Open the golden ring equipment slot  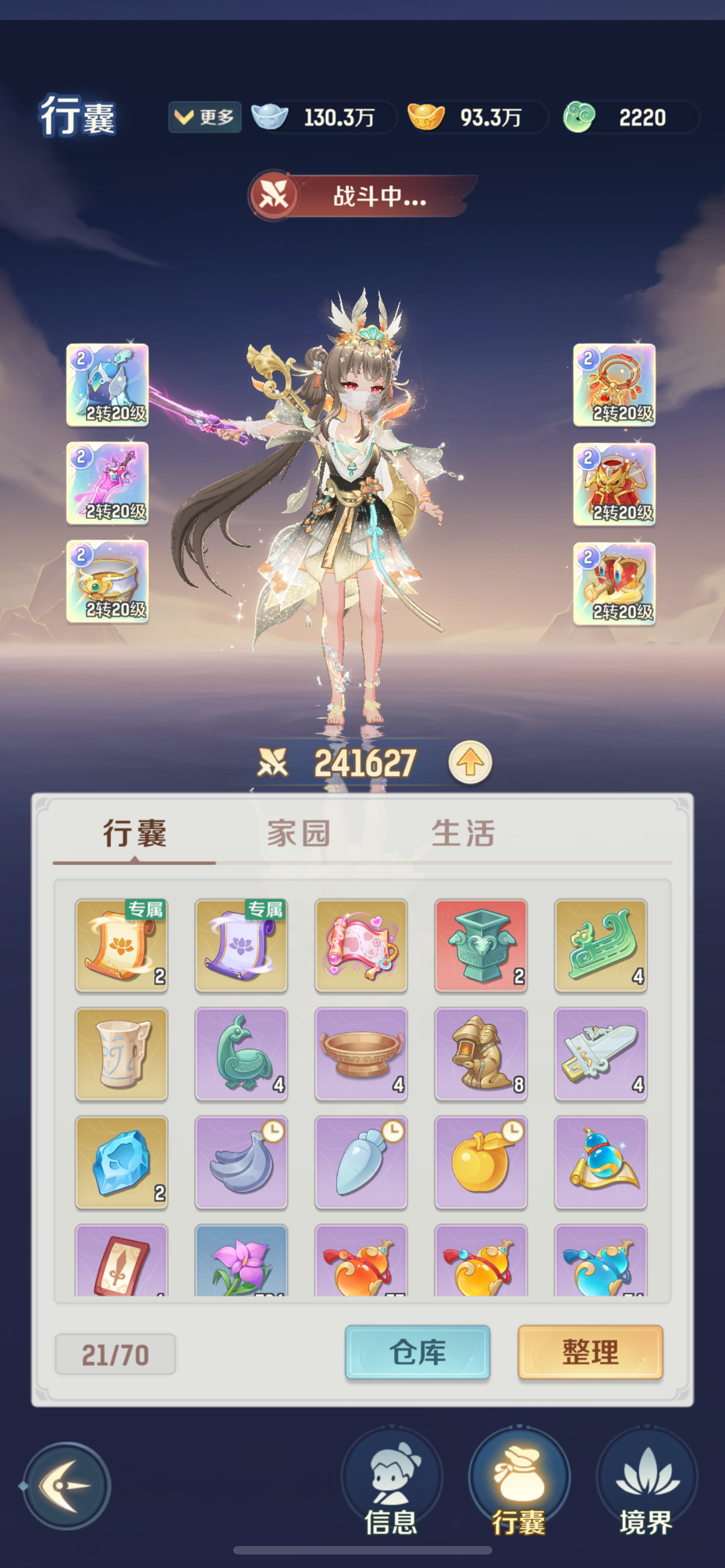point(107,581)
